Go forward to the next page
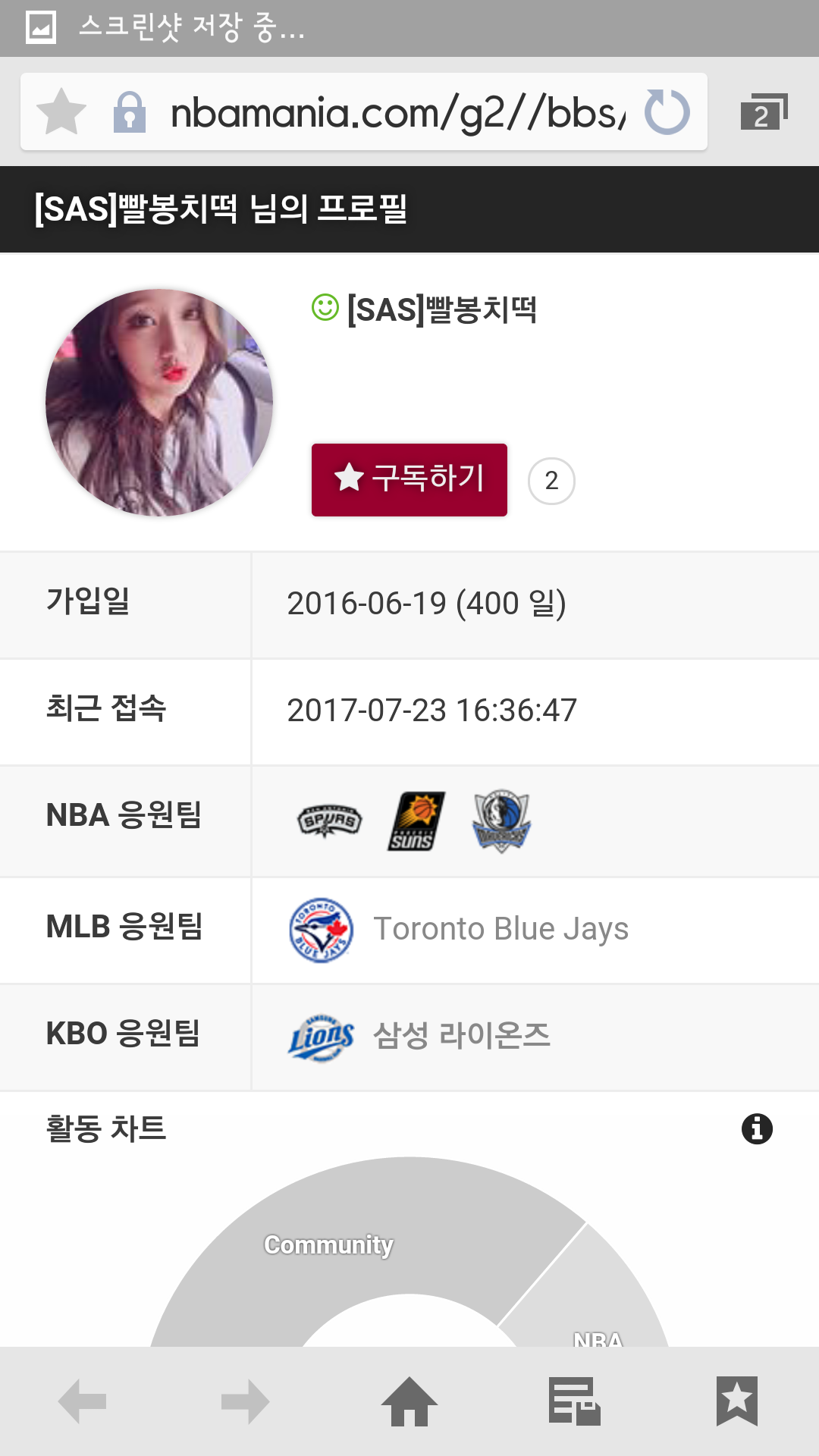This screenshot has width=819, height=1456. [246, 1401]
